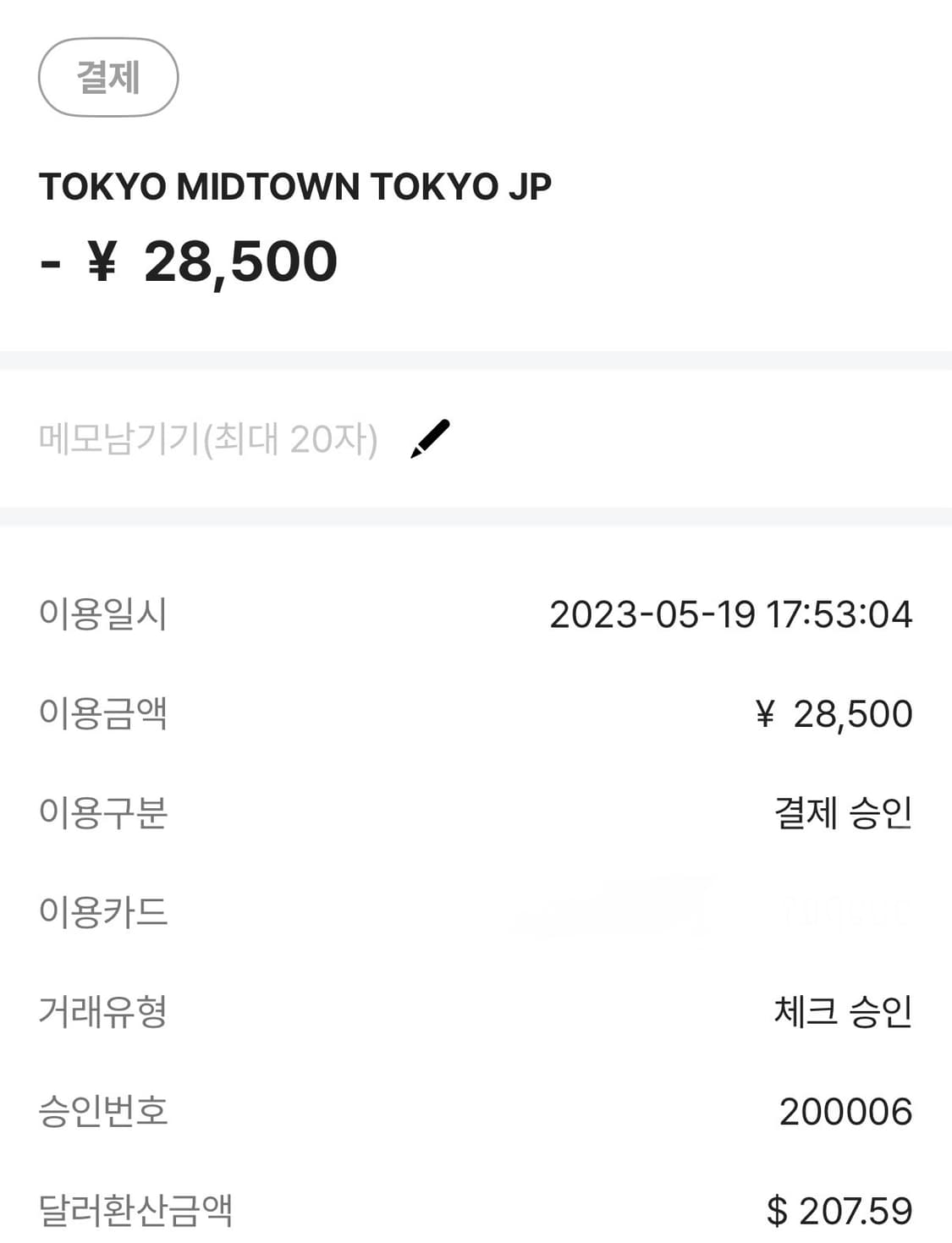Click the 달러환산금액 row
The height and width of the screenshot is (1243, 952).
(x=474, y=1211)
